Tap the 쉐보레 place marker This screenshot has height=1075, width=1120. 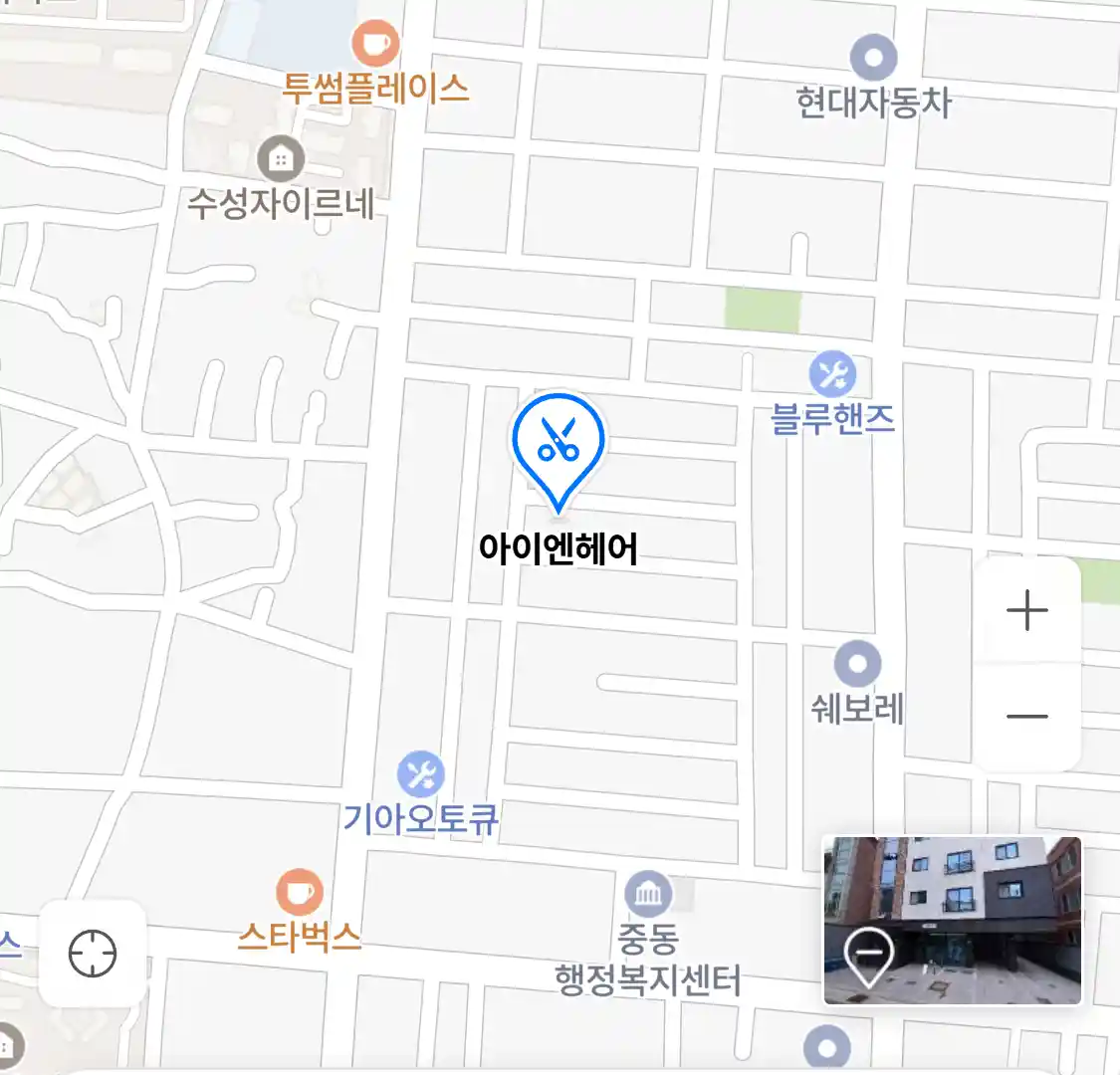click(x=857, y=664)
